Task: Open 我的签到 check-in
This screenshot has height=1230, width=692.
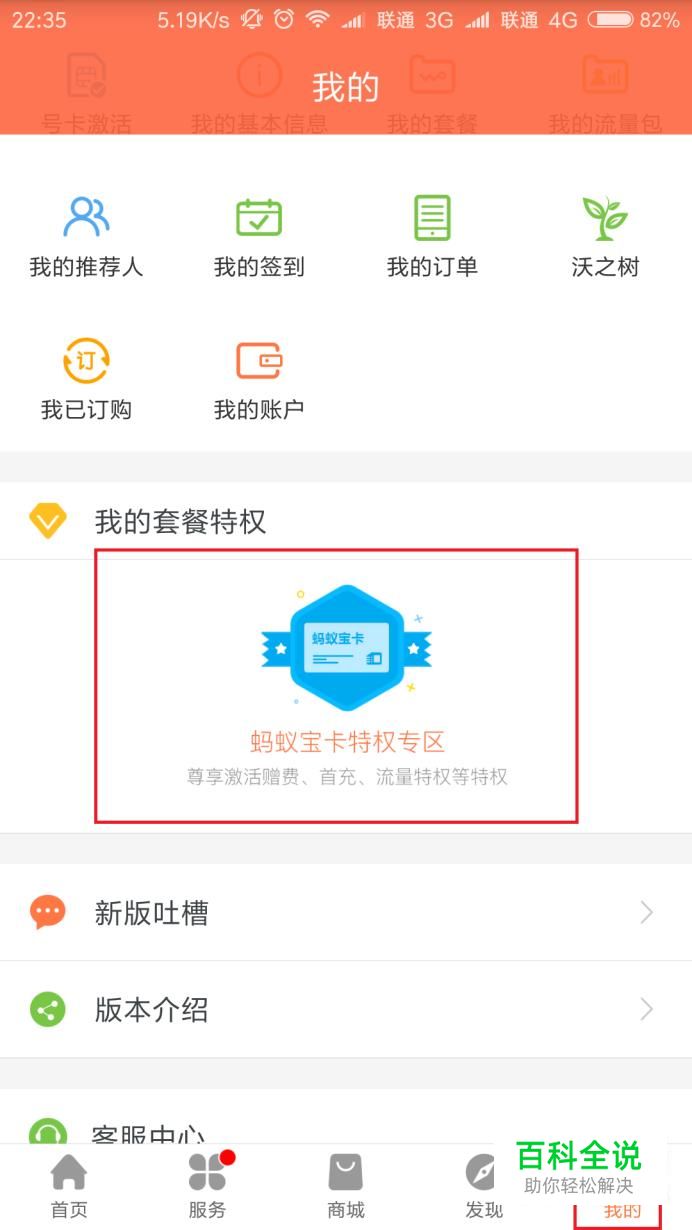Action: pyautogui.click(x=259, y=236)
